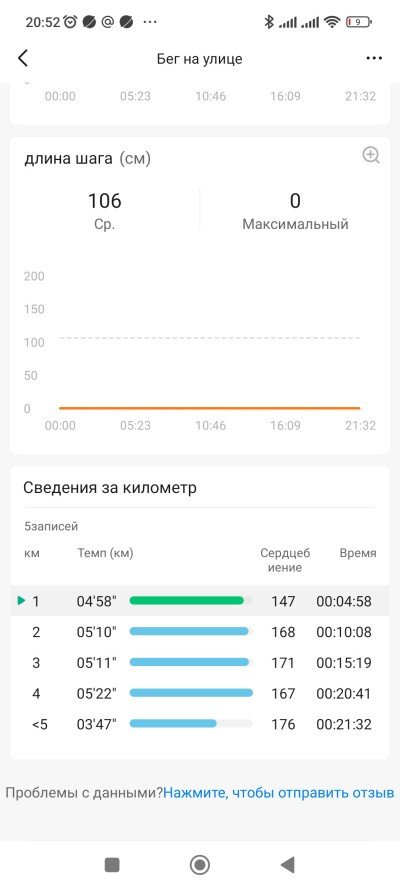Select kilometer 2 row with pace 05'10"
Screen dimensions: 400x889
199,632
